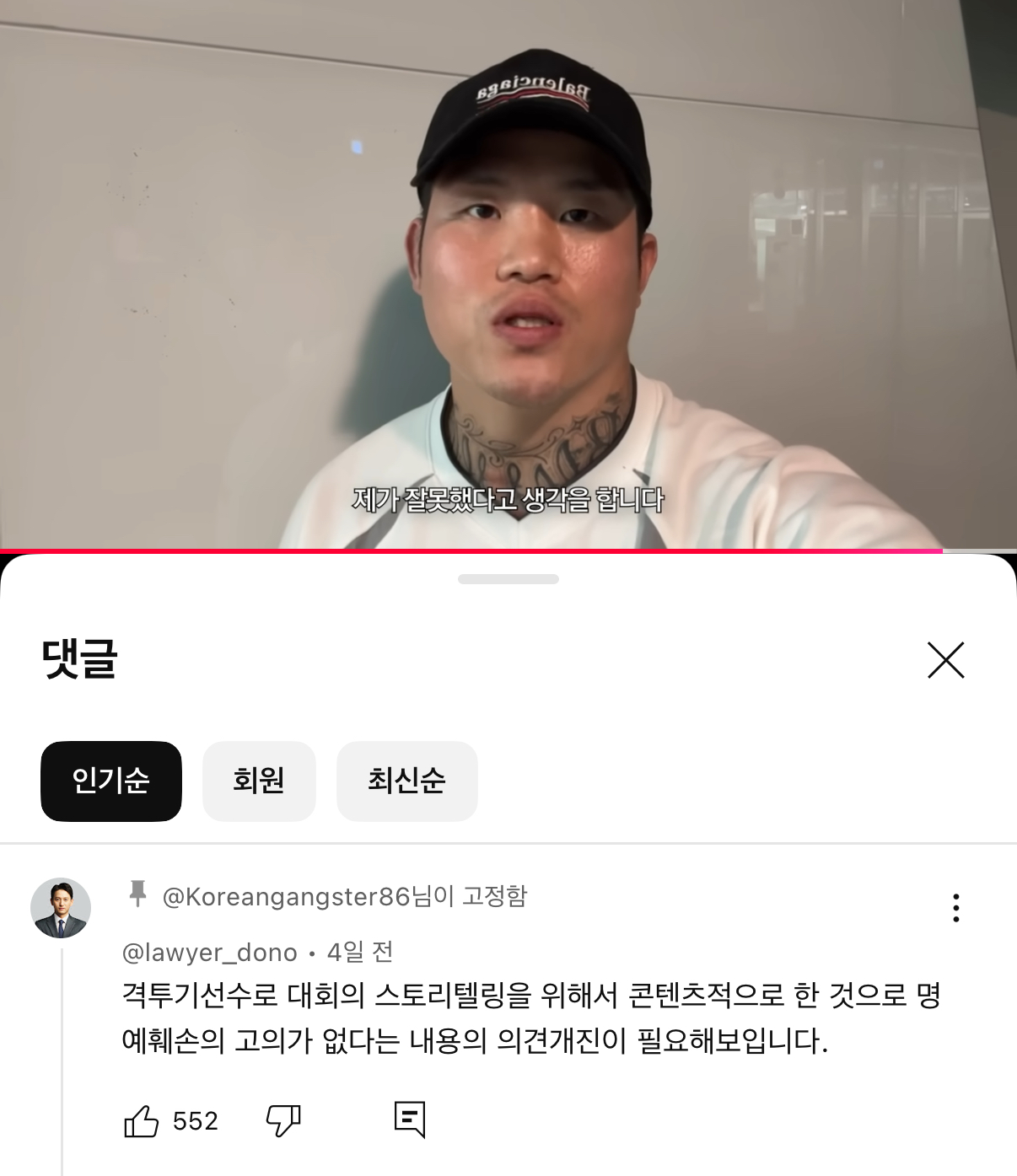
Task: Close the comments panel with the X icon
Action: click(948, 661)
